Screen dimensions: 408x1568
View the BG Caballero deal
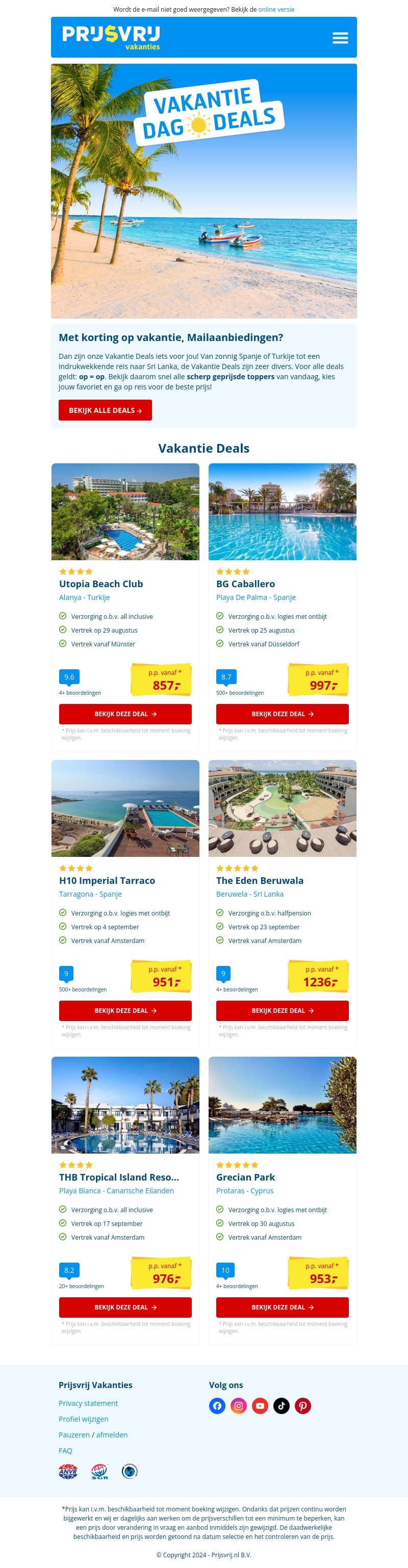click(x=282, y=714)
